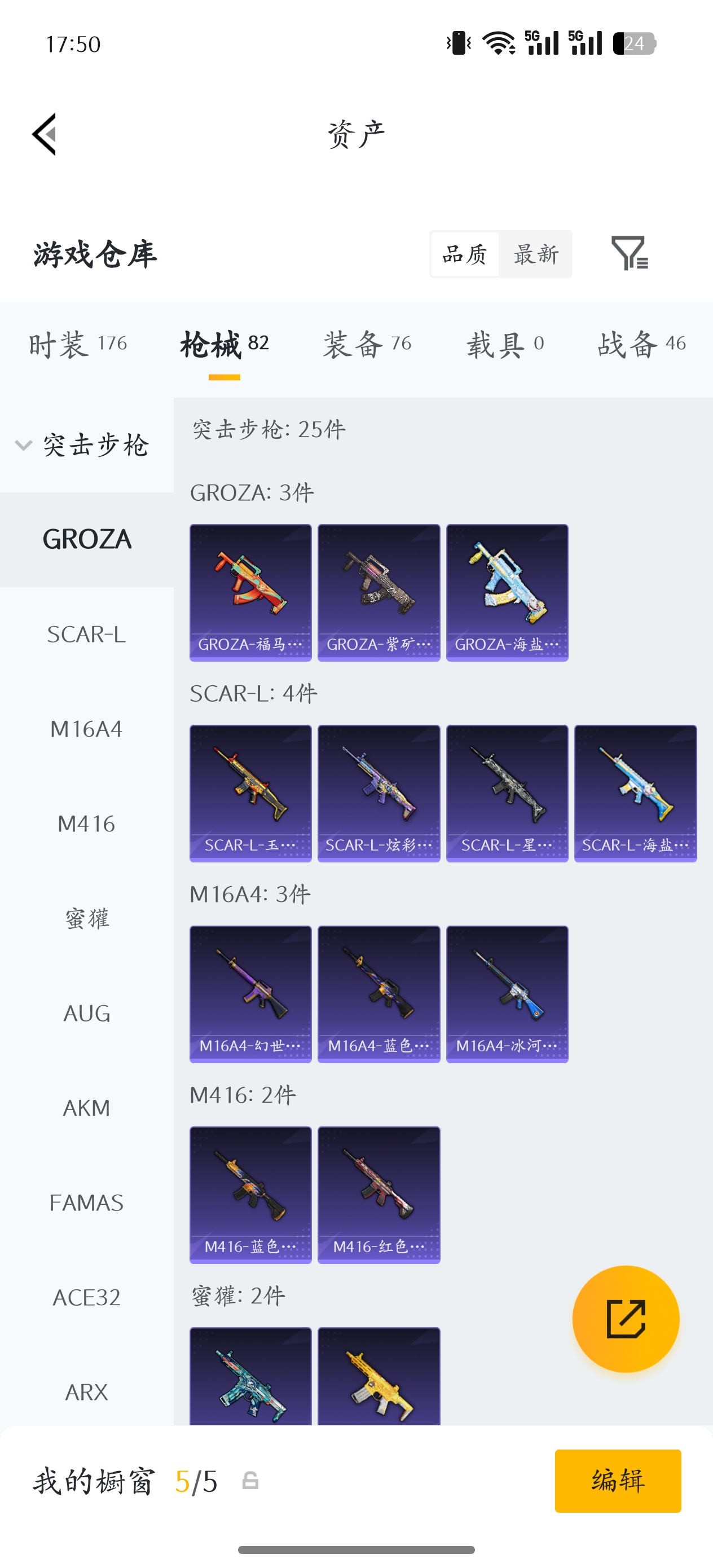Screen dimensions: 713x1568
Task: Switch to the 装备 tab
Action: coord(367,345)
